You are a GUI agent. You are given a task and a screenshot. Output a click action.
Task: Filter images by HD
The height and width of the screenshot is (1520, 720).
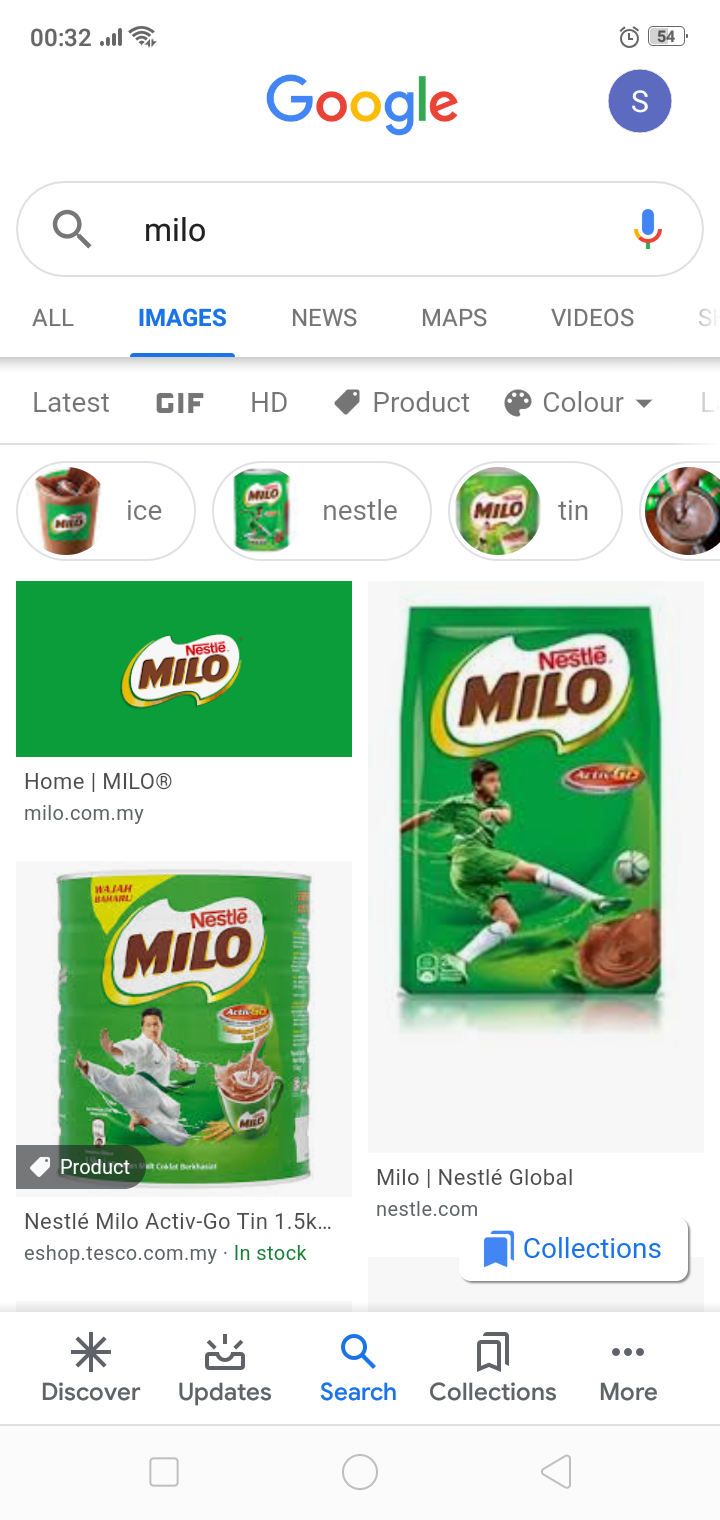(269, 403)
